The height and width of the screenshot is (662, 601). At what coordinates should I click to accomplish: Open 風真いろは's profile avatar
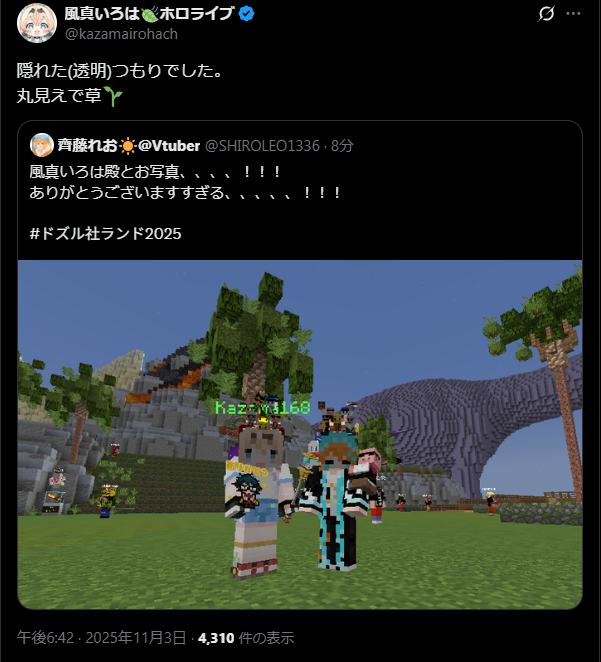tap(36, 23)
